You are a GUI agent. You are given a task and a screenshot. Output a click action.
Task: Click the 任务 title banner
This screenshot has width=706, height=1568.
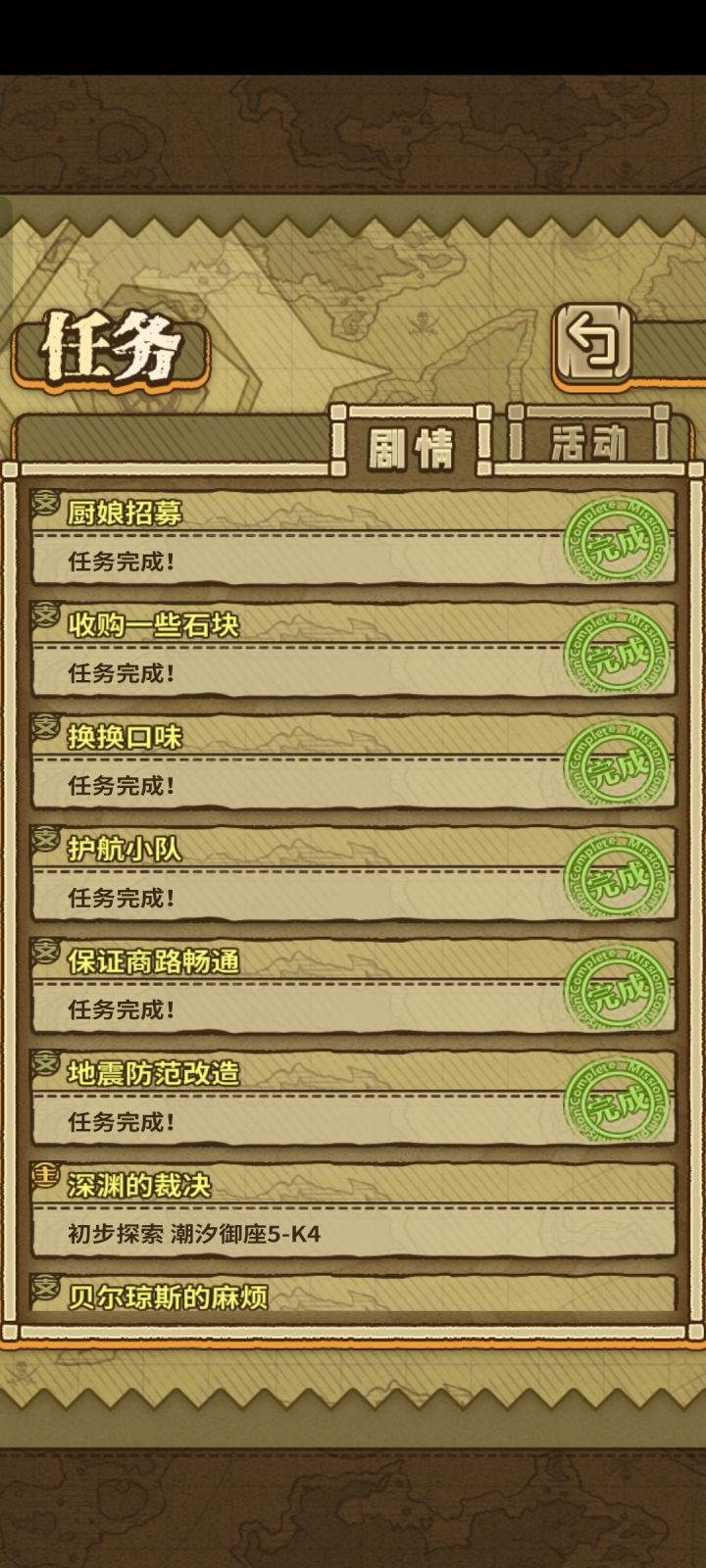point(108,345)
